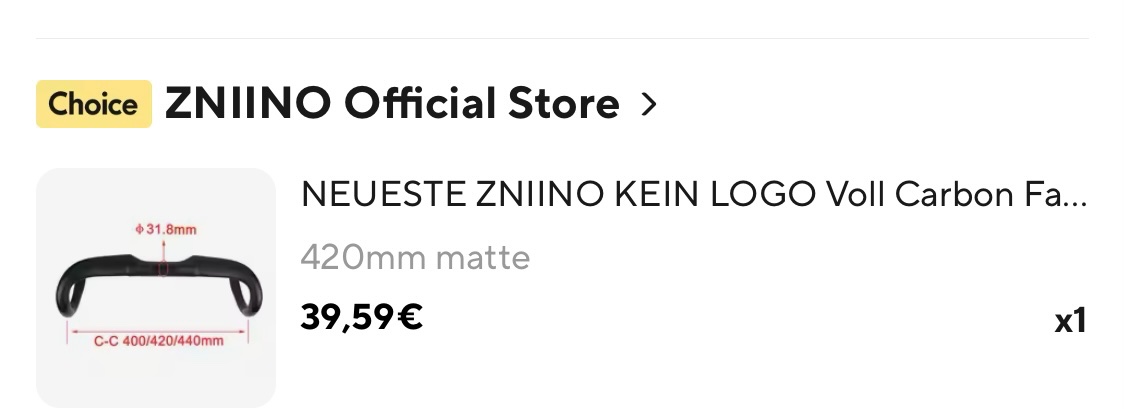Open ZNIINO Official Store page
This screenshot has width=1125, height=409.
coord(392,104)
